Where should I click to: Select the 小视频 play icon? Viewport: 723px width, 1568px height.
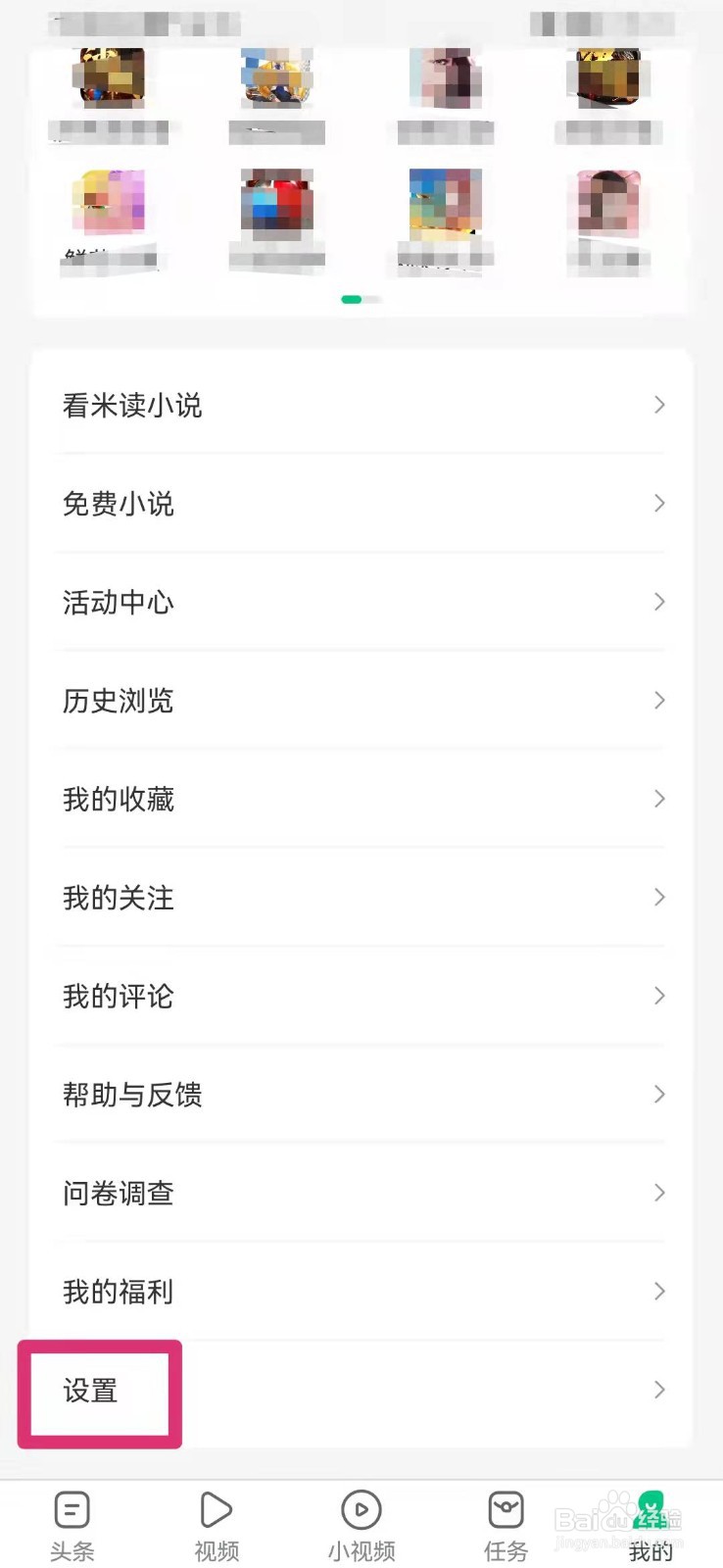(361, 1509)
